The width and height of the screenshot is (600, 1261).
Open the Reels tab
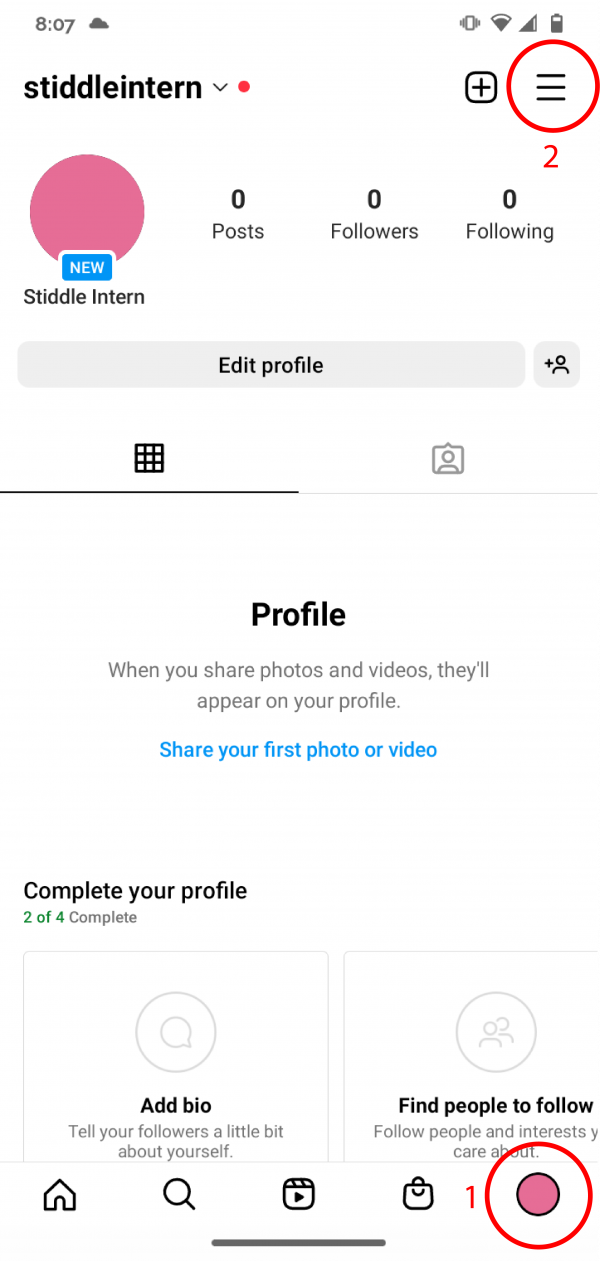(298, 1195)
